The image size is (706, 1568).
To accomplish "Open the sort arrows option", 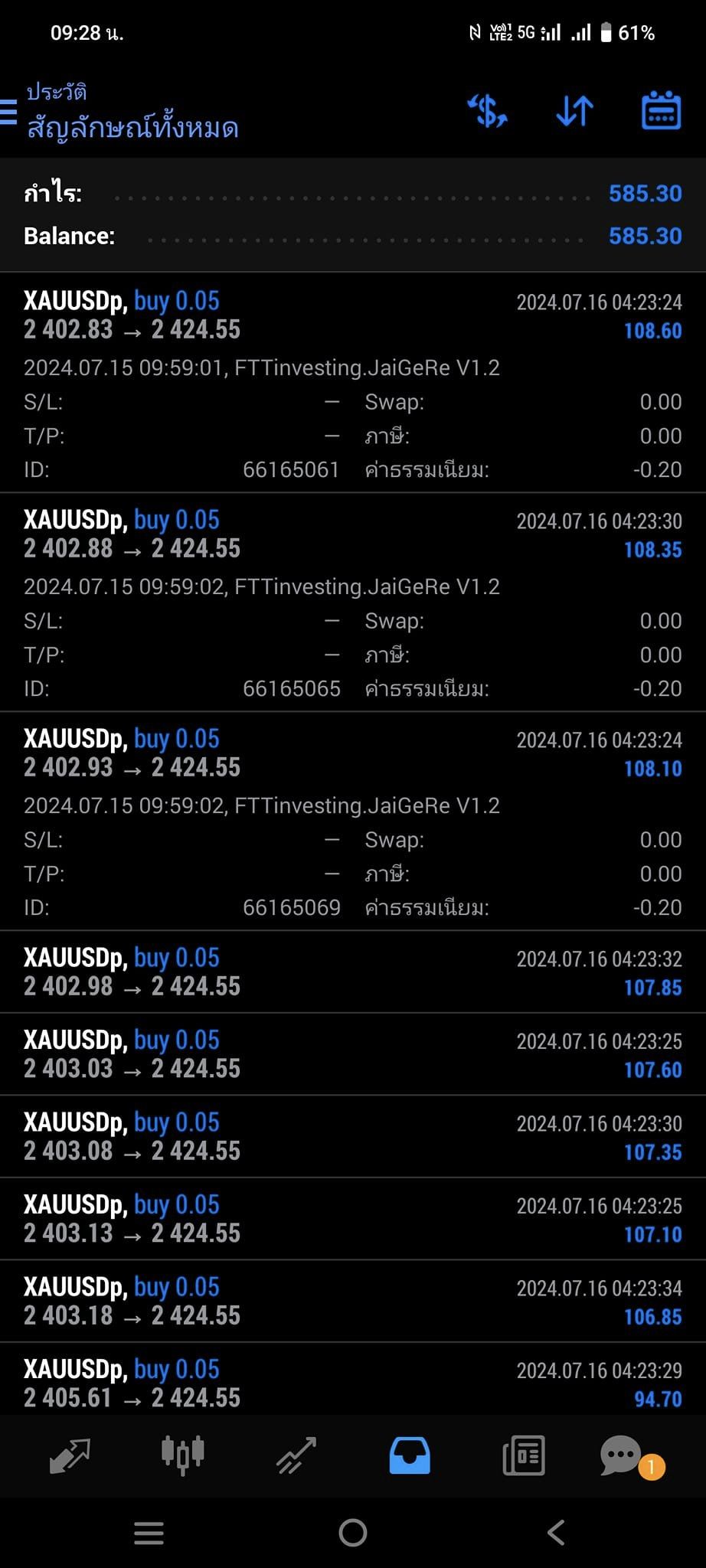I will pyautogui.click(x=574, y=111).
